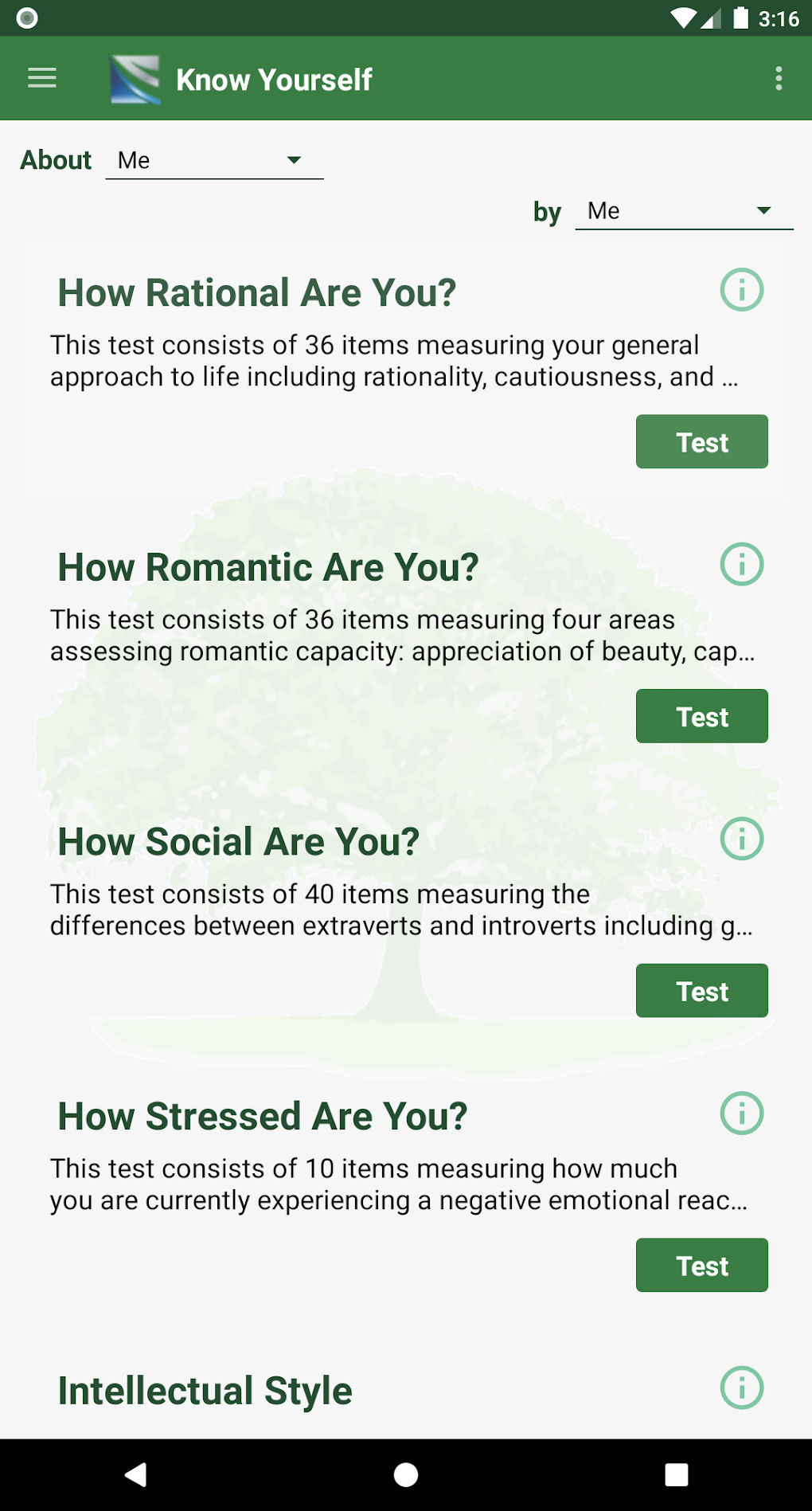Open the navigation drawer menu

pos(41,77)
